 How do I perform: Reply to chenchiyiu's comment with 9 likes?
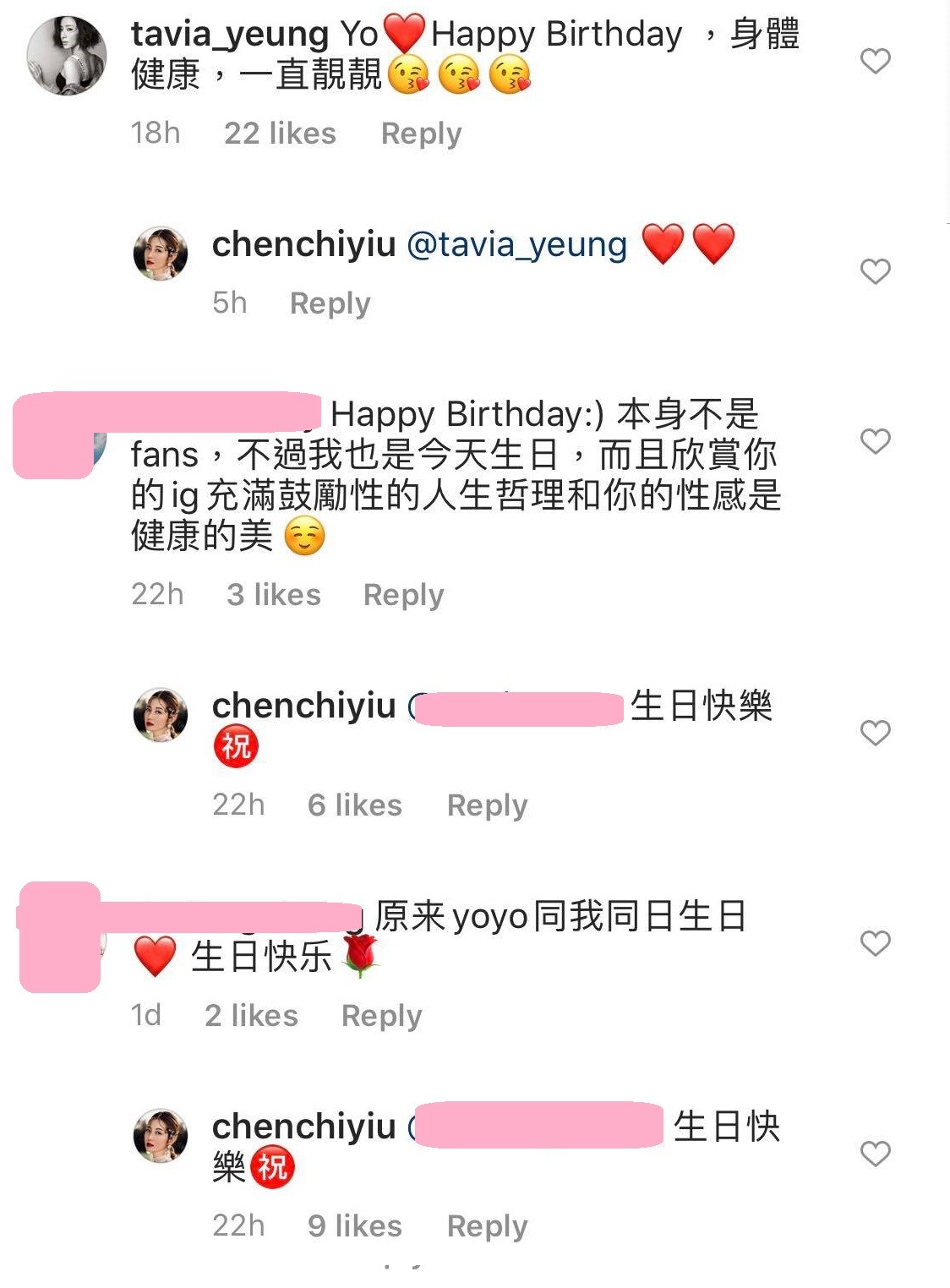tap(487, 1226)
